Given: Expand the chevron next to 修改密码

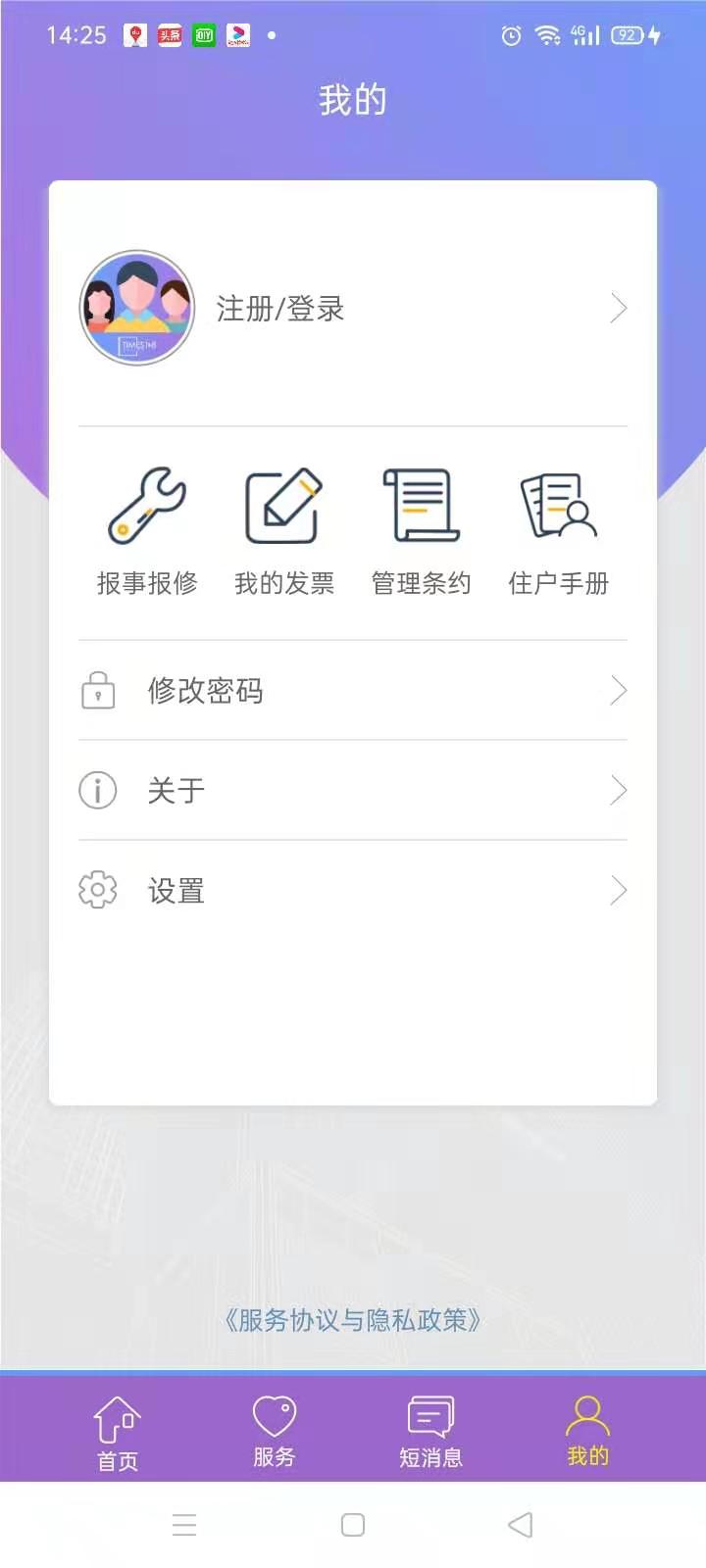Looking at the screenshot, I should coord(618,690).
